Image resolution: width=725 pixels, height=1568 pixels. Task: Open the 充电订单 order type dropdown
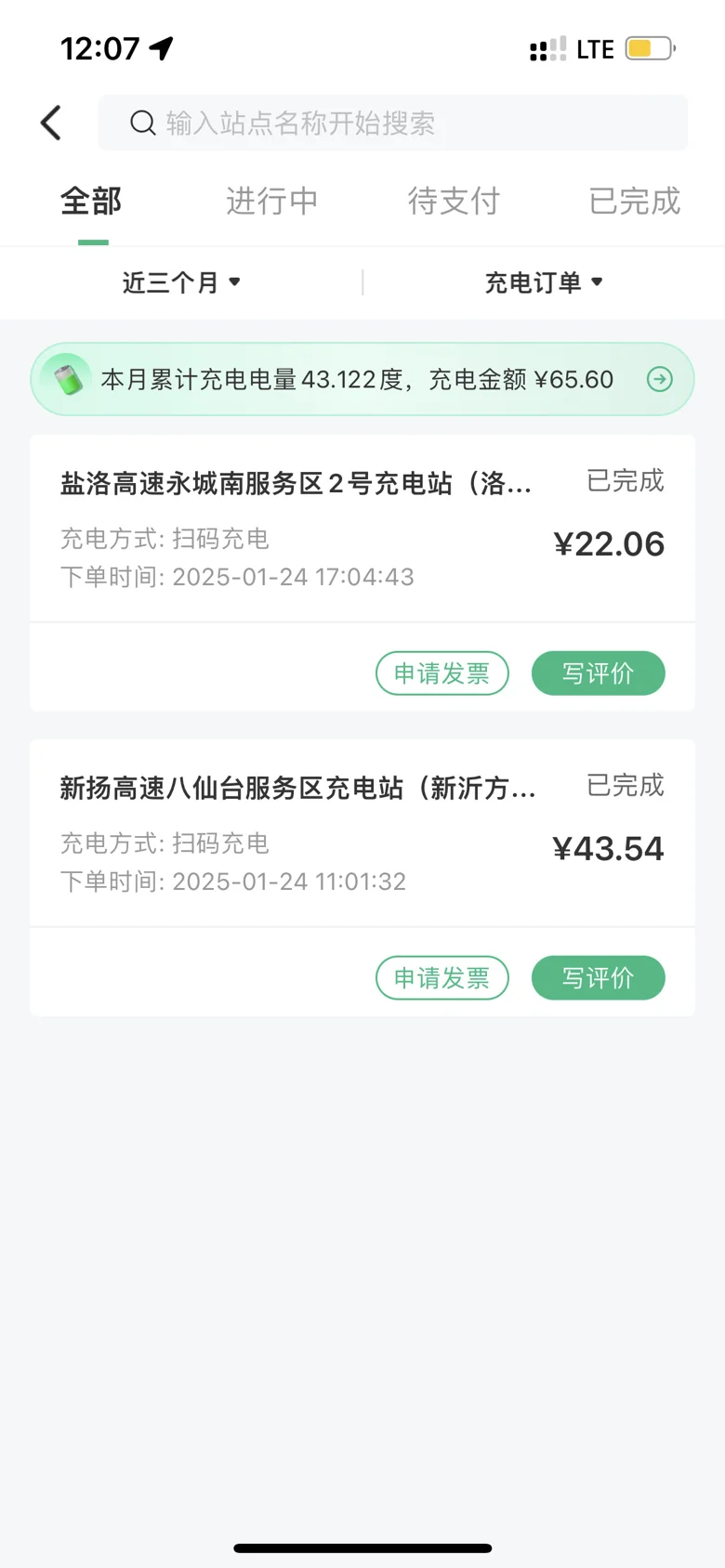[544, 282]
